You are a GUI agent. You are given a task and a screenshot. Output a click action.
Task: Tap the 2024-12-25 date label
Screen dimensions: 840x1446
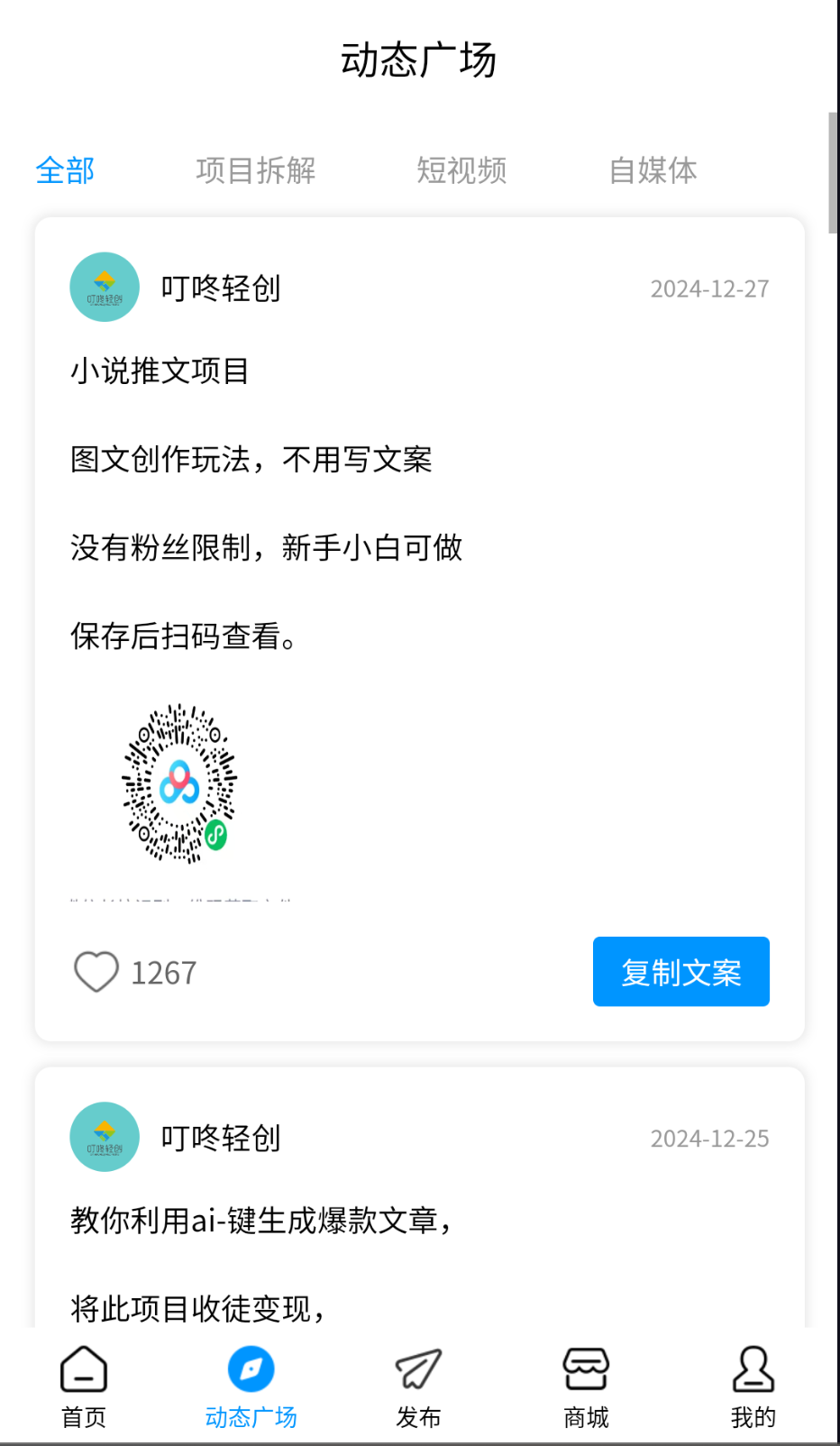click(709, 1139)
